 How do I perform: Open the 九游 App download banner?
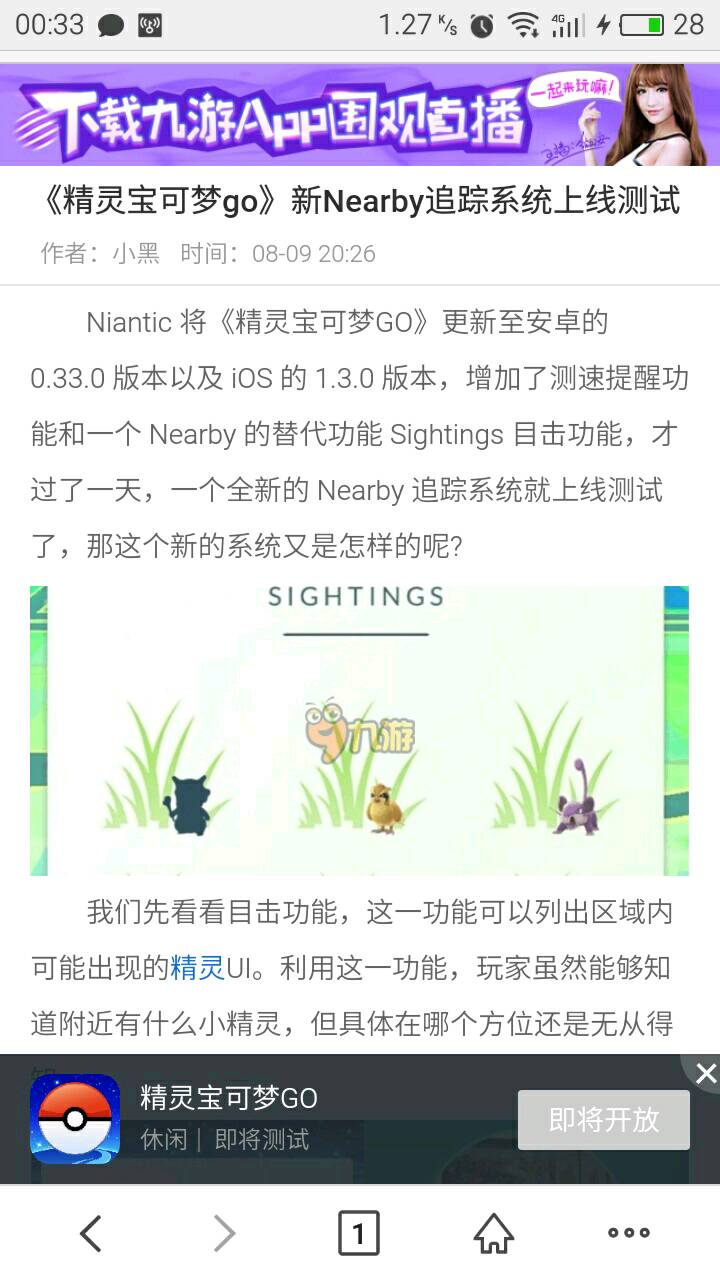360,115
